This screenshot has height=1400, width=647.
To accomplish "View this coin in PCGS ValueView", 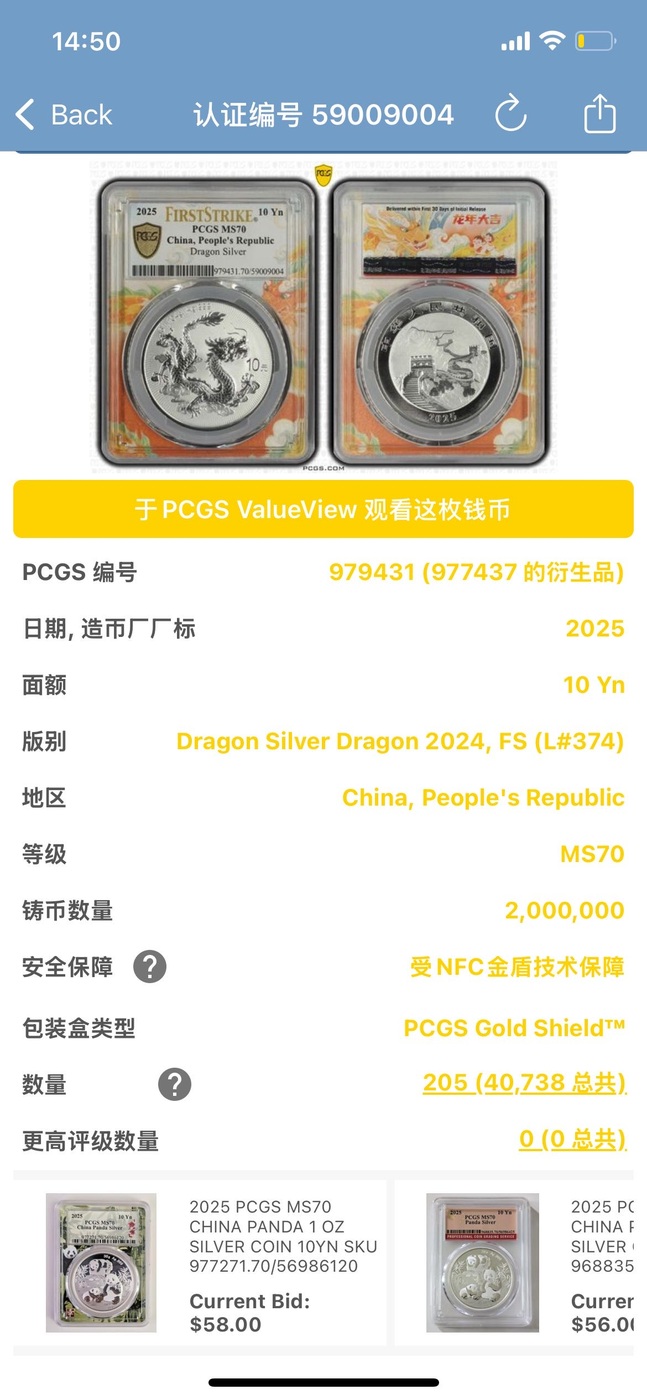I will [x=323, y=509].
